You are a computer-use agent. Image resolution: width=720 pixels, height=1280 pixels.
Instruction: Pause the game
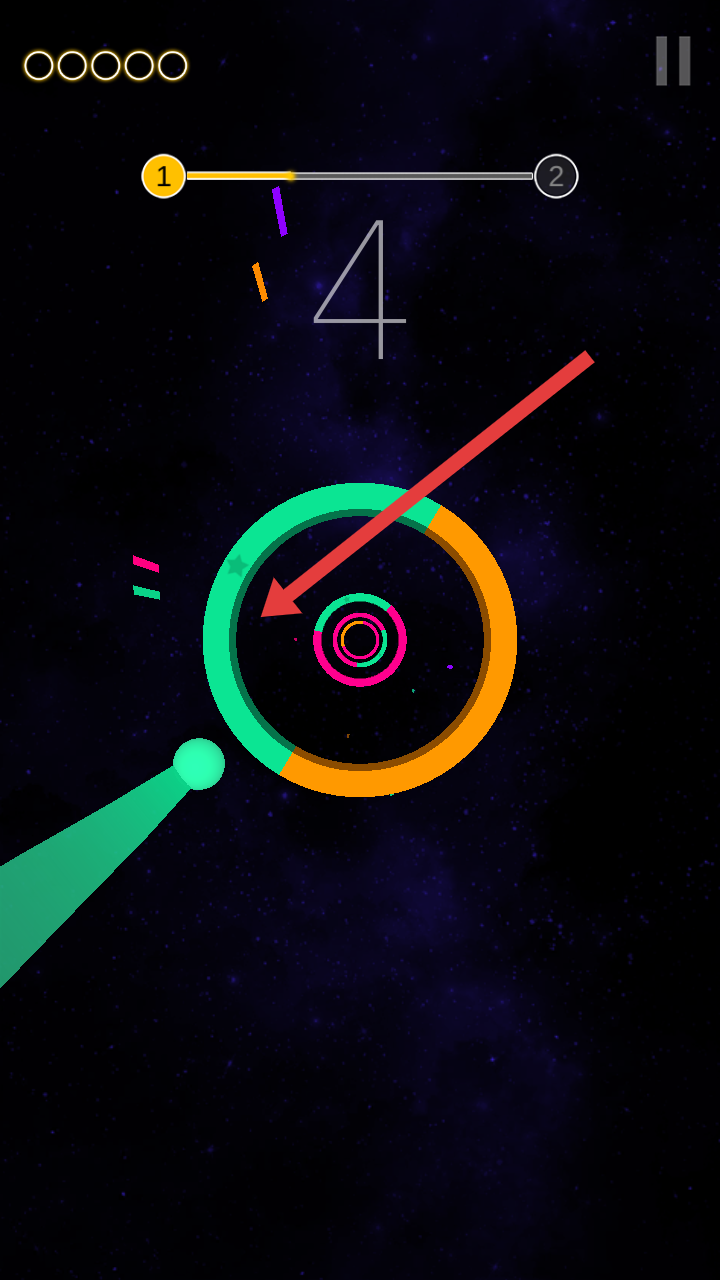673,61
